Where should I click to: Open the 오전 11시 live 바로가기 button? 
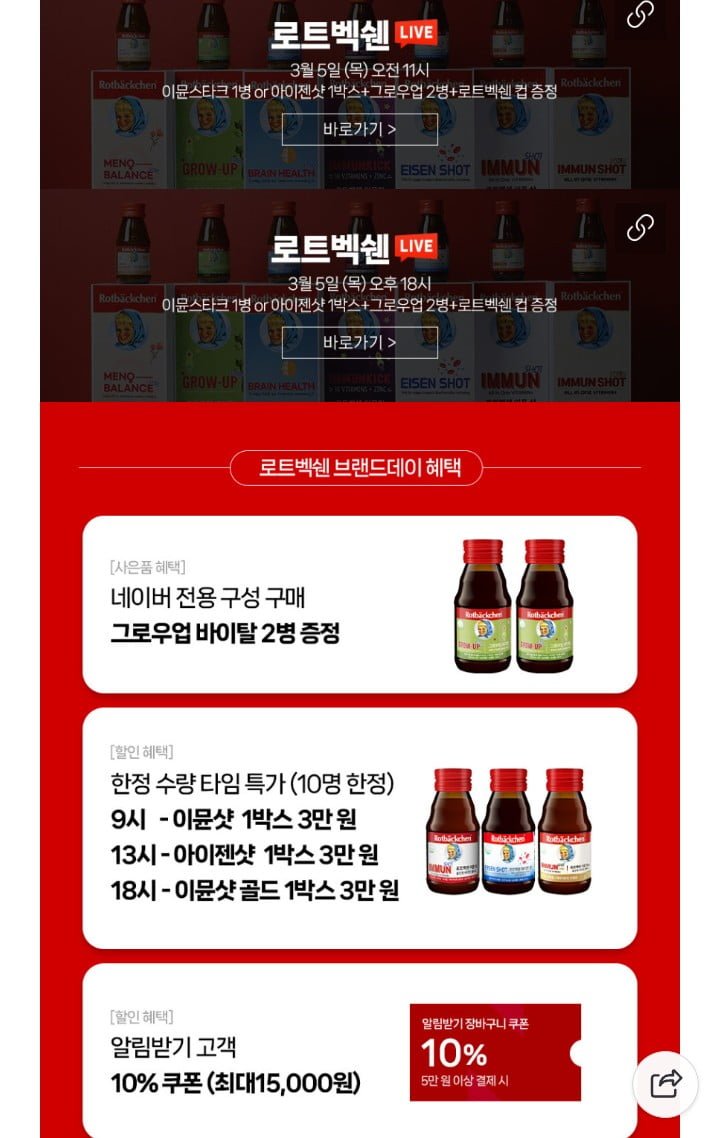pos(359,129)
